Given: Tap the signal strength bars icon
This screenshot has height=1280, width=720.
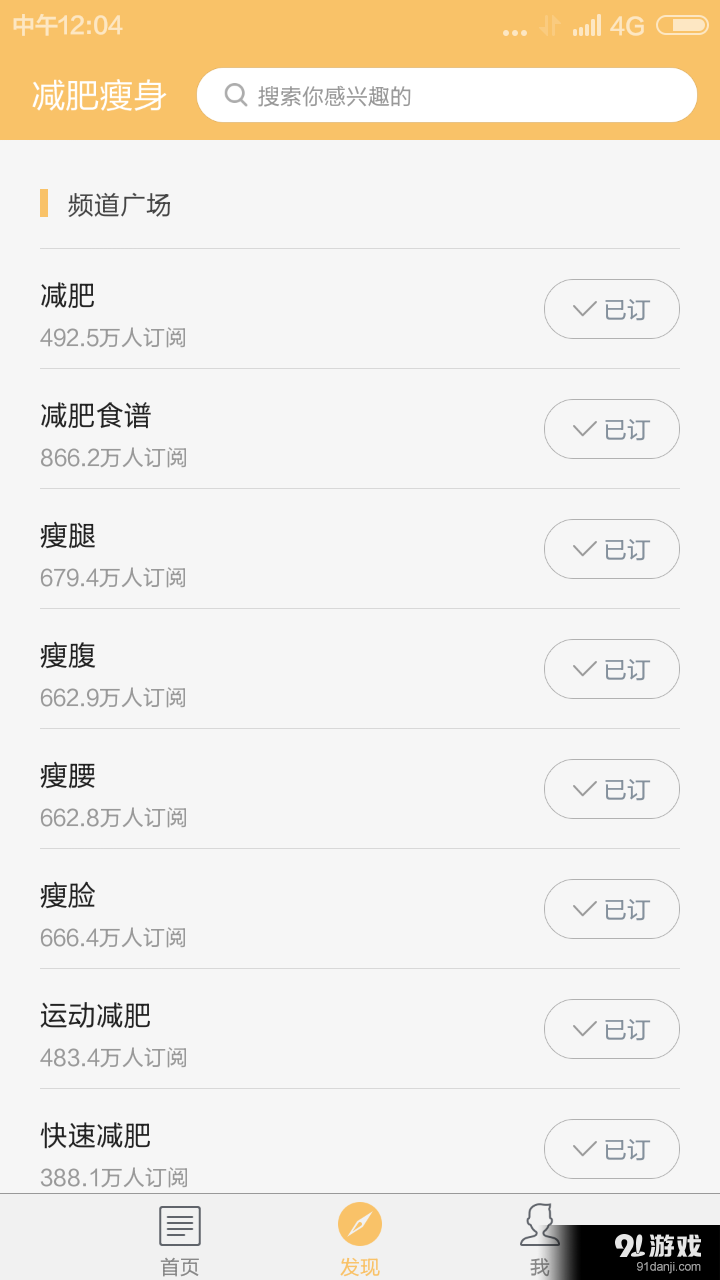Looking at the screenshot, I should (588, 25).
